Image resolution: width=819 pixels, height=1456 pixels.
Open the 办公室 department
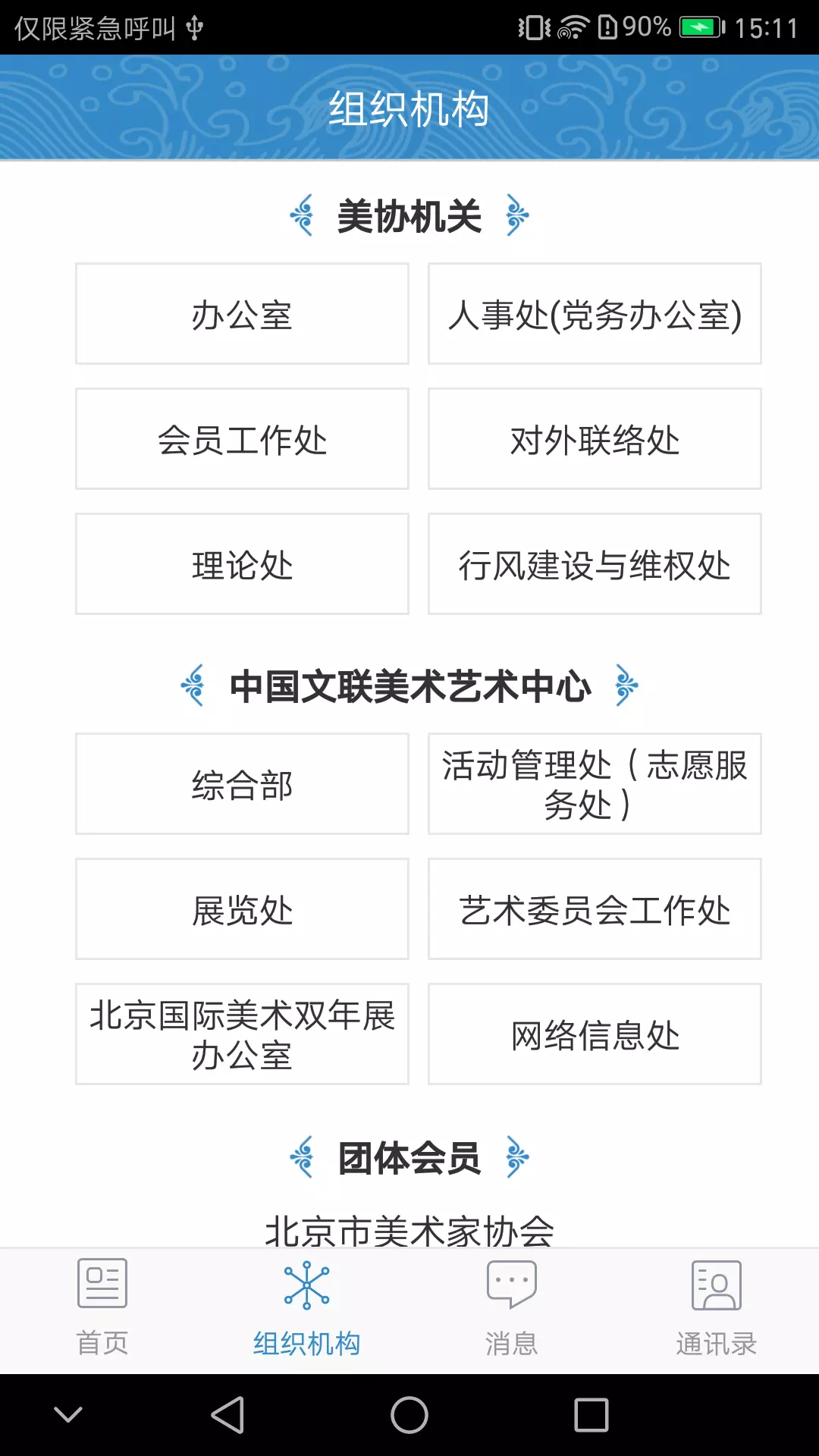[242, 314]
